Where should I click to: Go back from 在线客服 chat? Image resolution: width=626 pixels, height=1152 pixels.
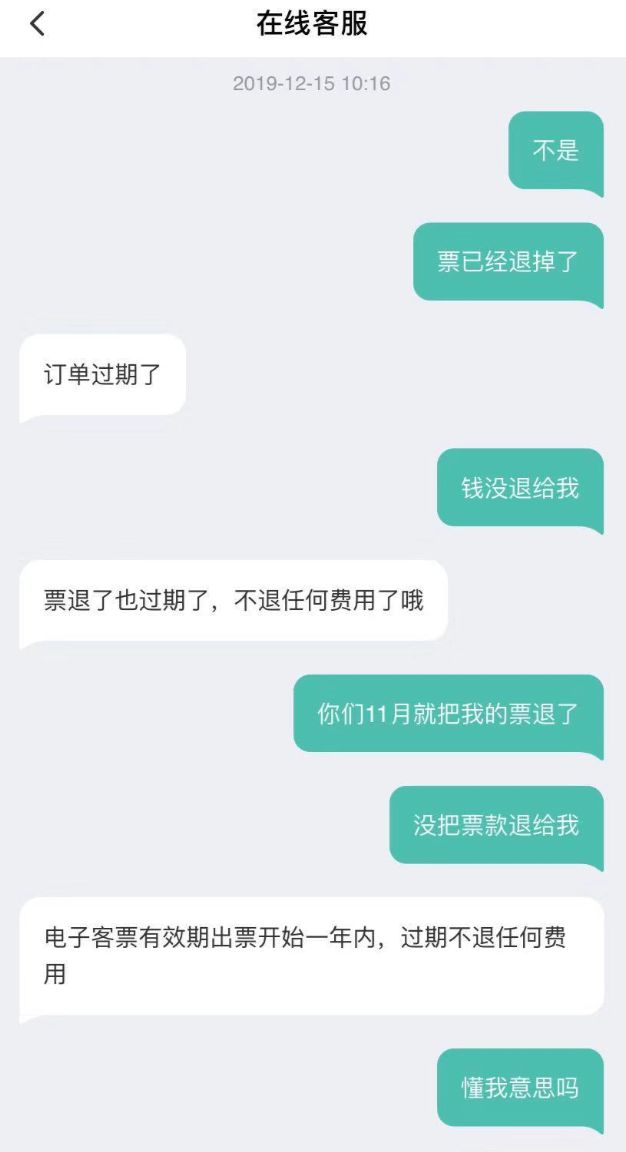pos(37,25)
